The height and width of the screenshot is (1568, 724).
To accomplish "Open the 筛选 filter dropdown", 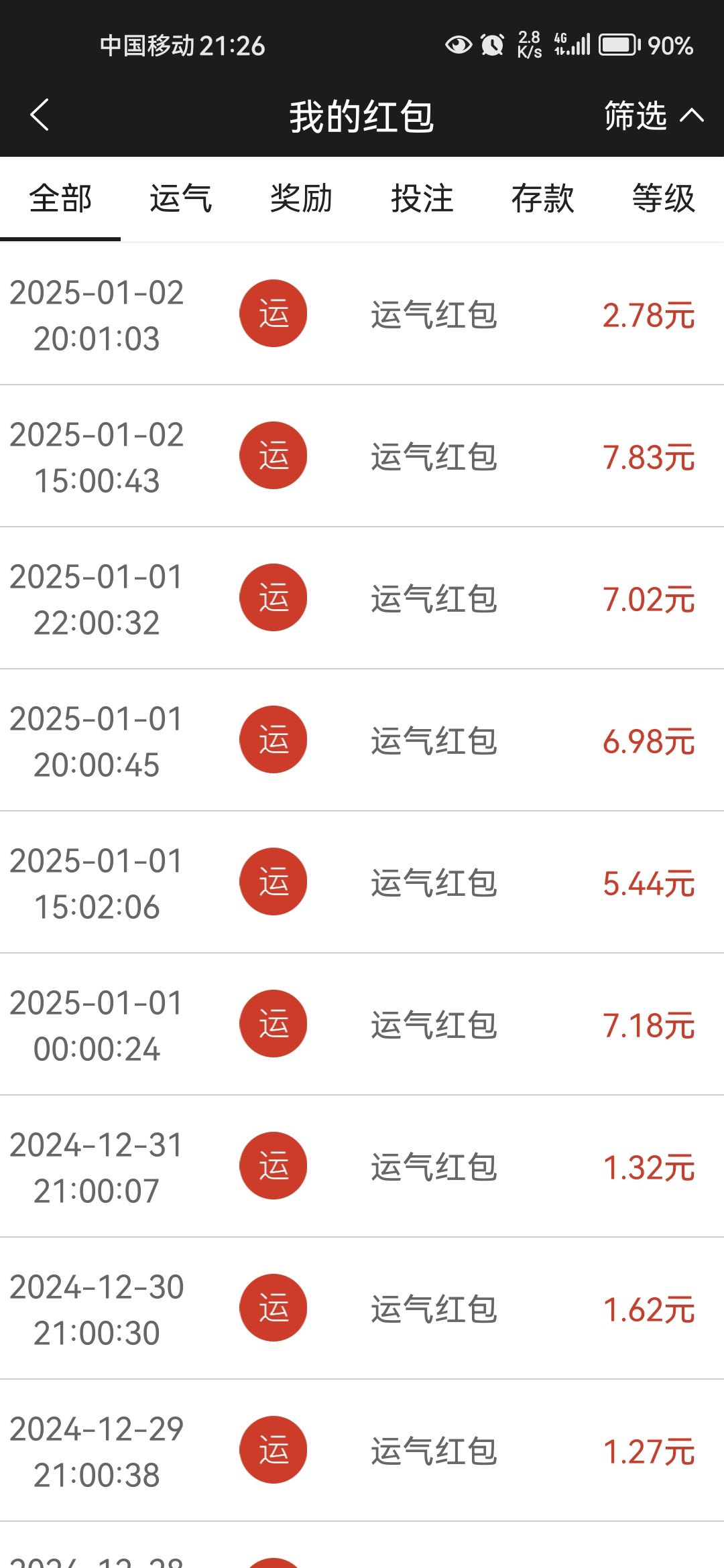I will (653, 115).
